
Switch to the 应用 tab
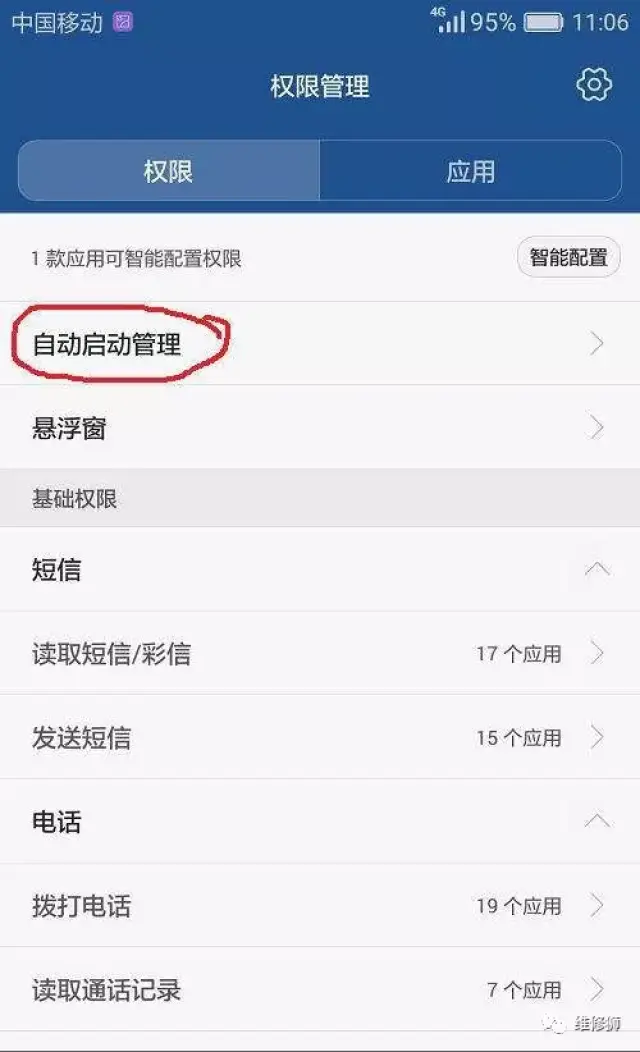pyautogui.click(x=470, y=171)
